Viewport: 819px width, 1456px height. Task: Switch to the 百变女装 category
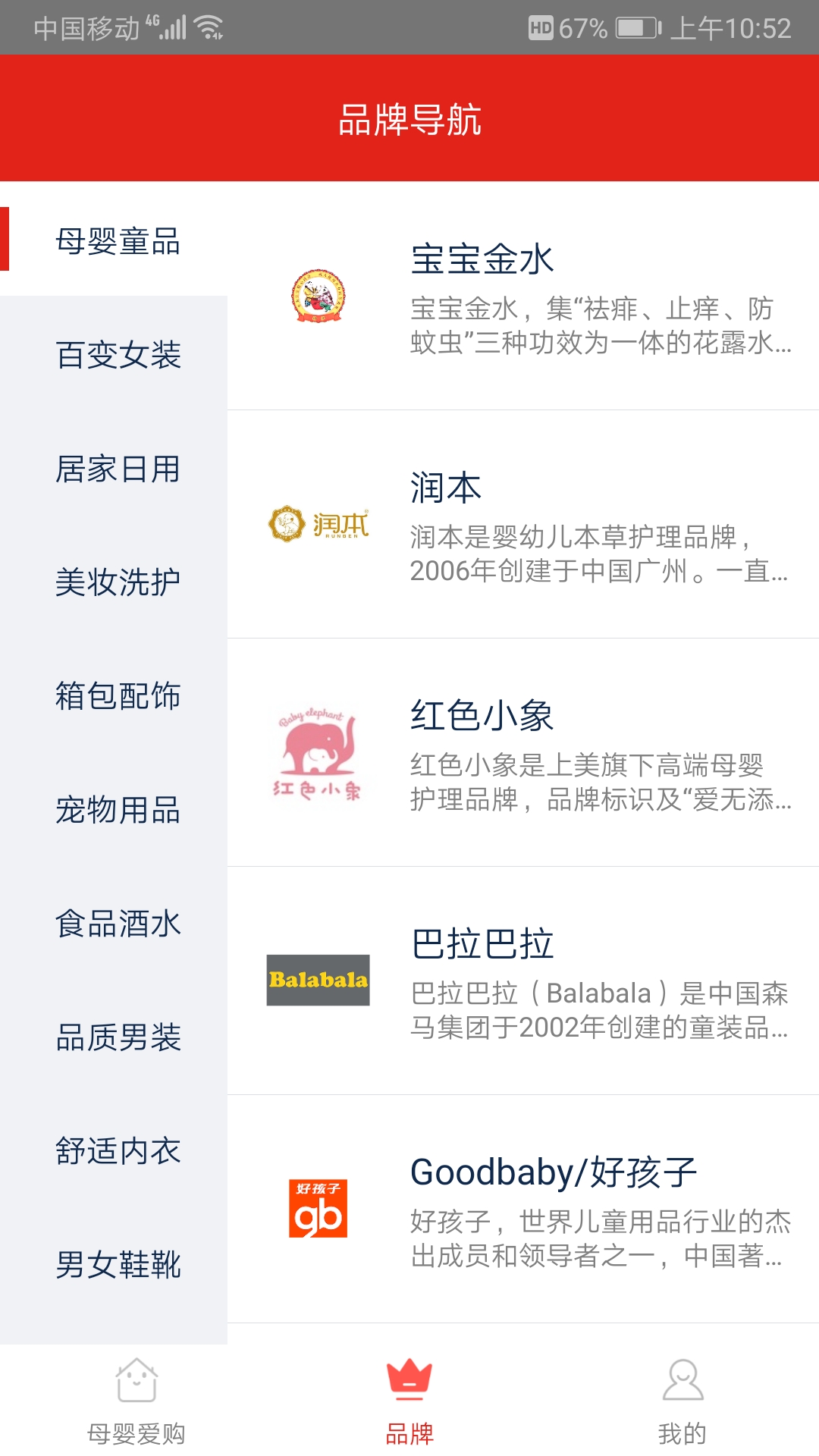point(118,355)
